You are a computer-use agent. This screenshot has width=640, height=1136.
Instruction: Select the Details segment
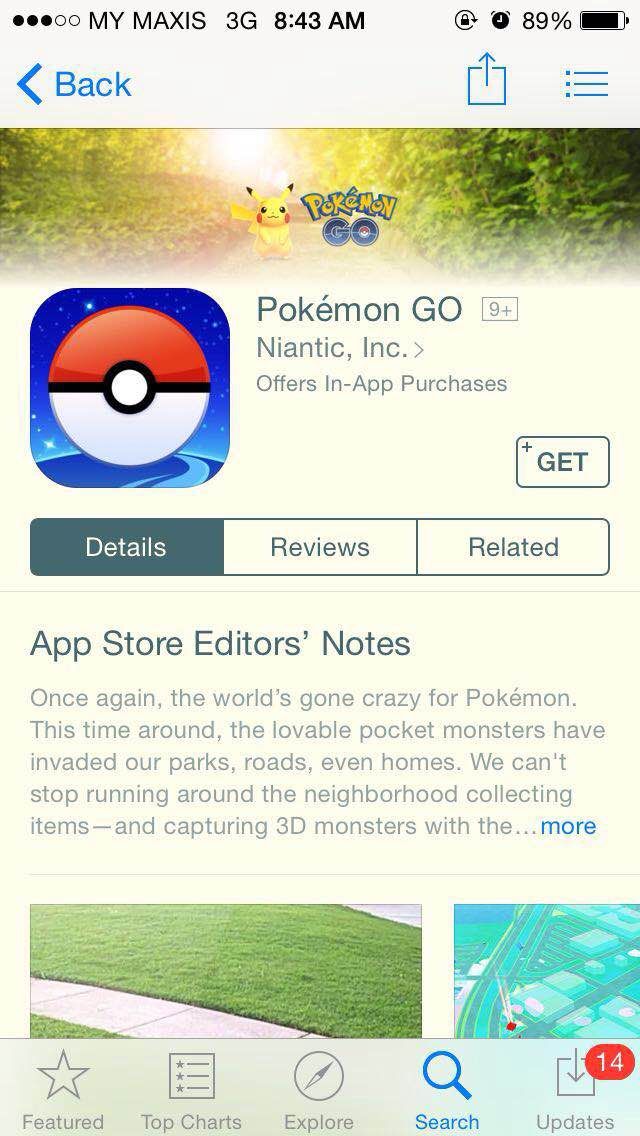pyautogui.click(x=126, y=547)
